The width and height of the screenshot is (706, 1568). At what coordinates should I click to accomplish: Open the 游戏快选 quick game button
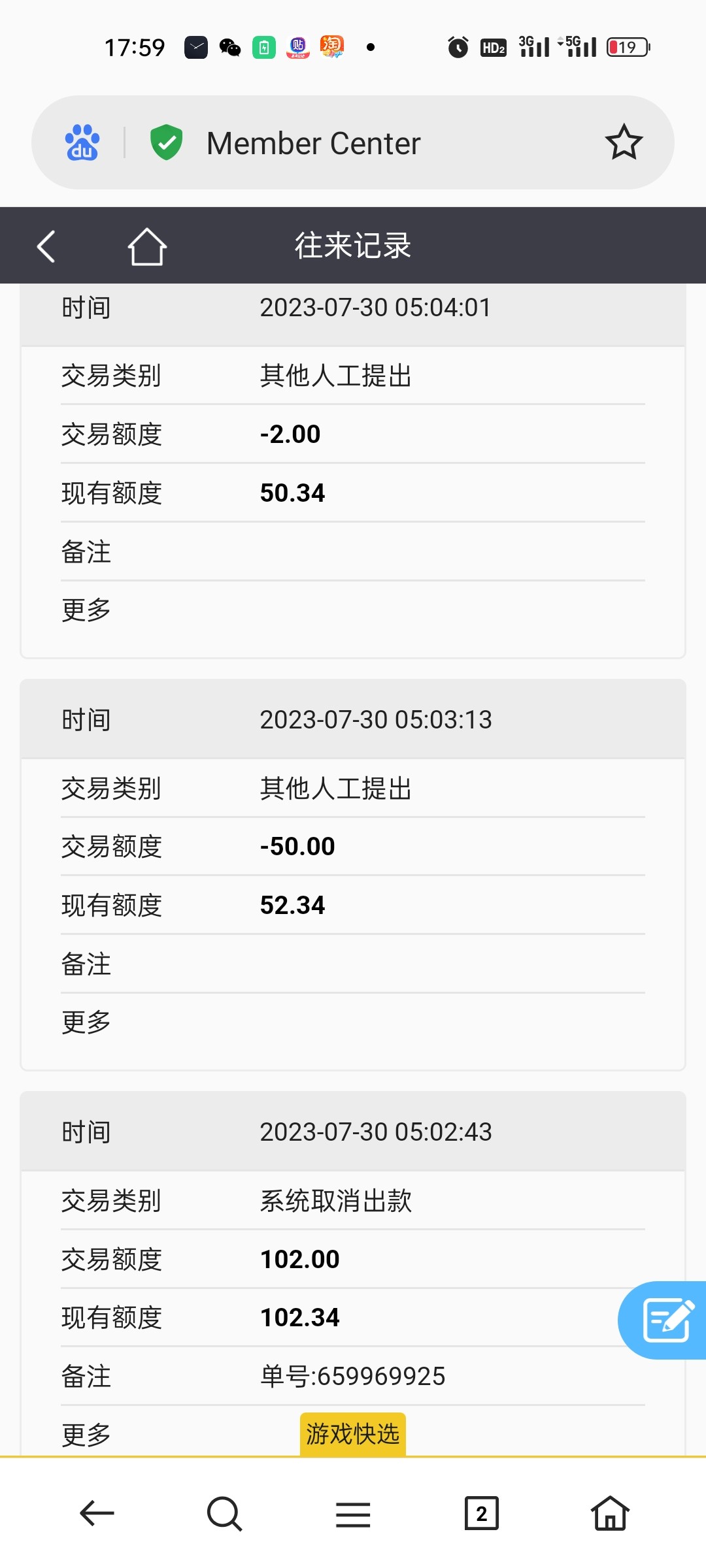point(353,1434)
